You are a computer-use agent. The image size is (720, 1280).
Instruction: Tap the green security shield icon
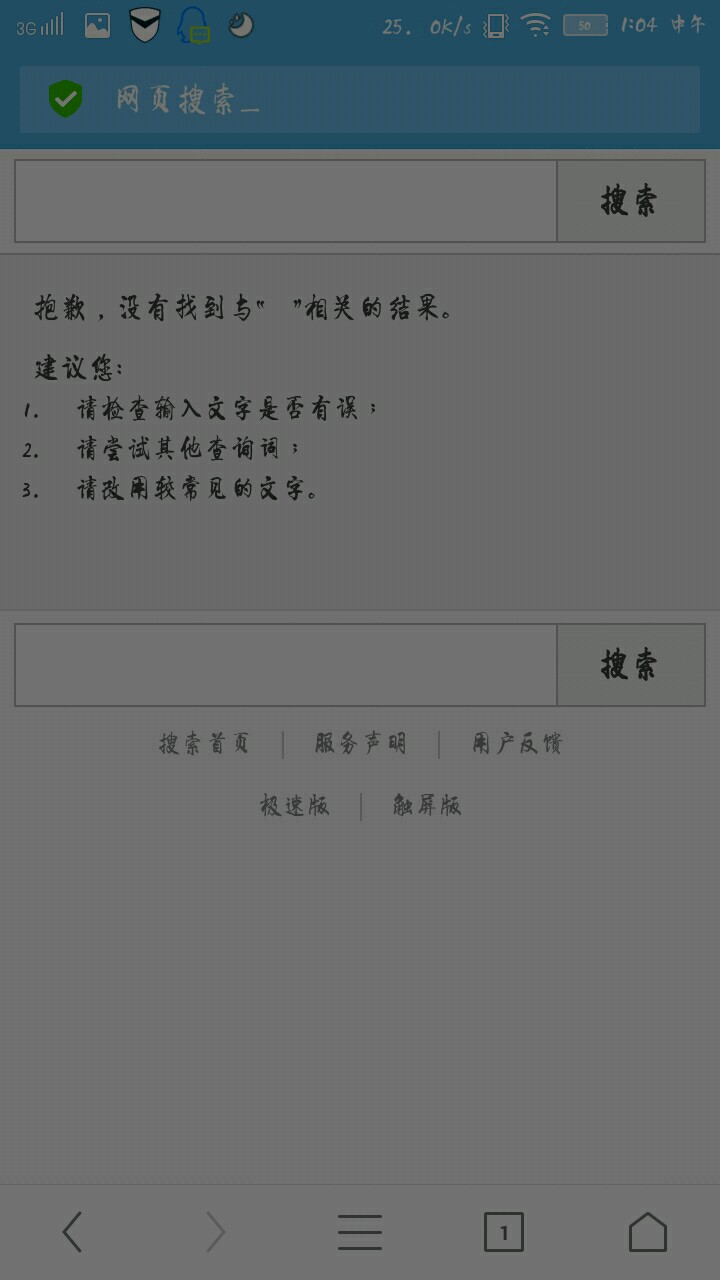(66, 99)
